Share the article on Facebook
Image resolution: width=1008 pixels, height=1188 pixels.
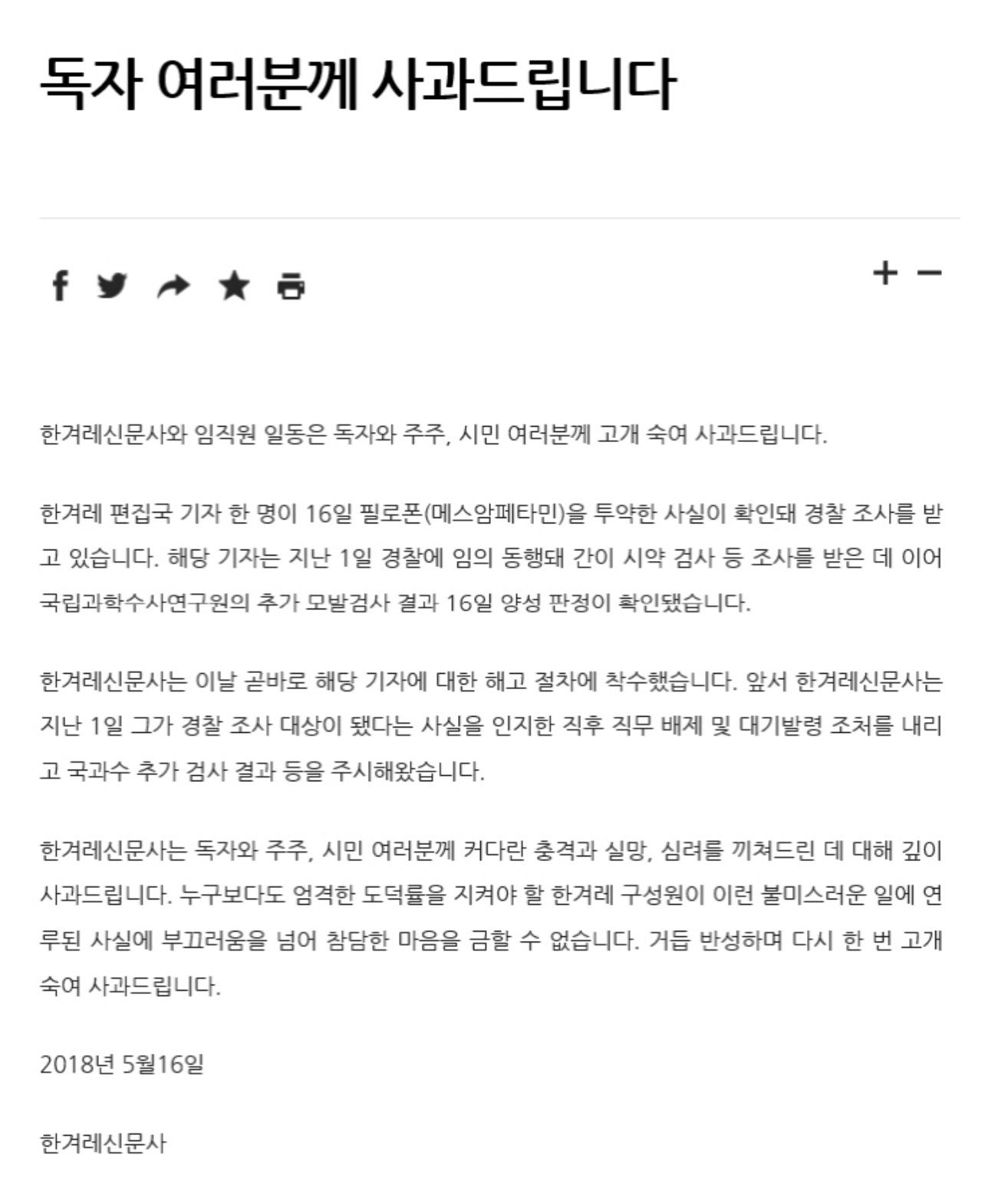click(60, 285)
